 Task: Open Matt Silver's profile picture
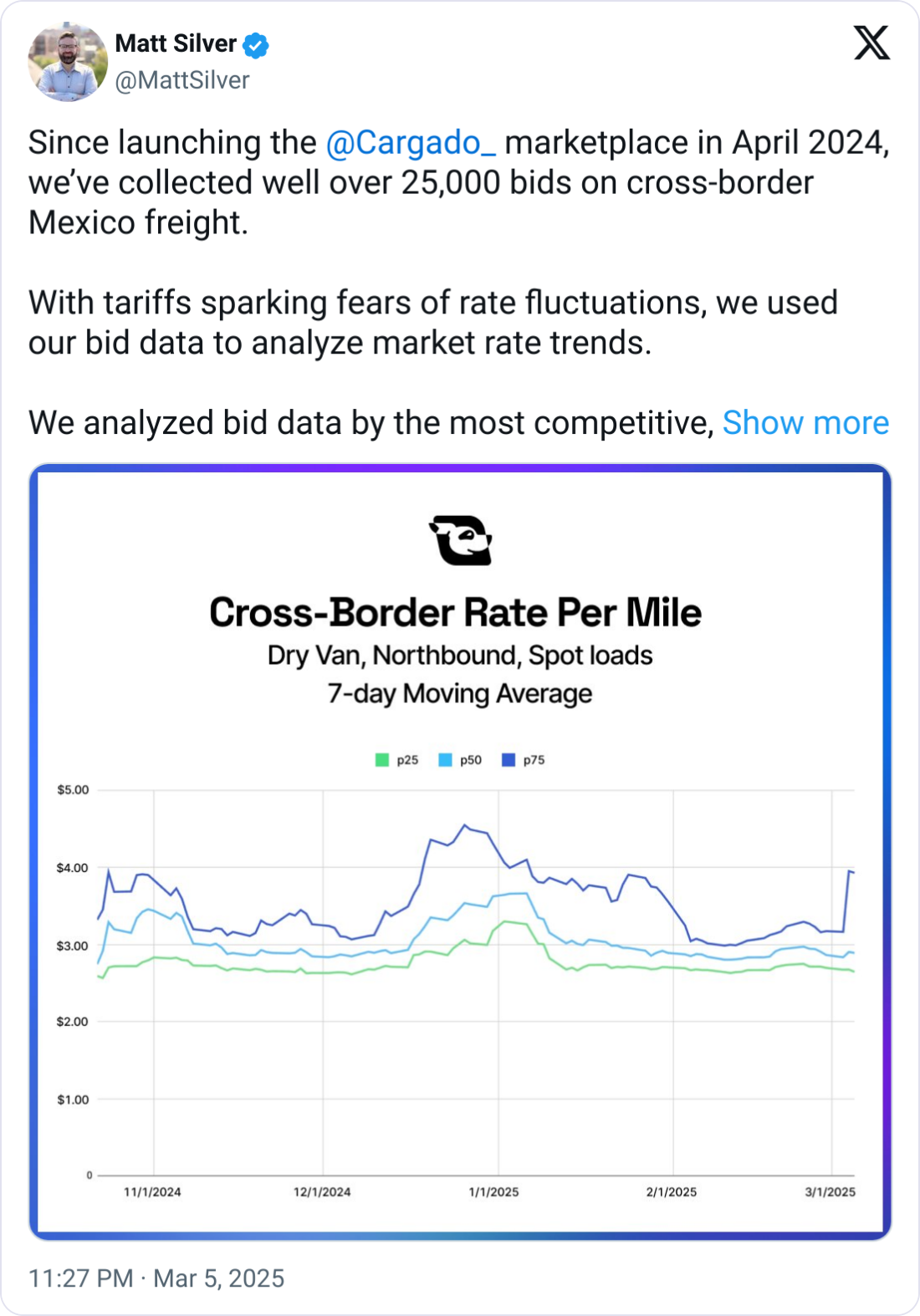(x=68, y=63)
